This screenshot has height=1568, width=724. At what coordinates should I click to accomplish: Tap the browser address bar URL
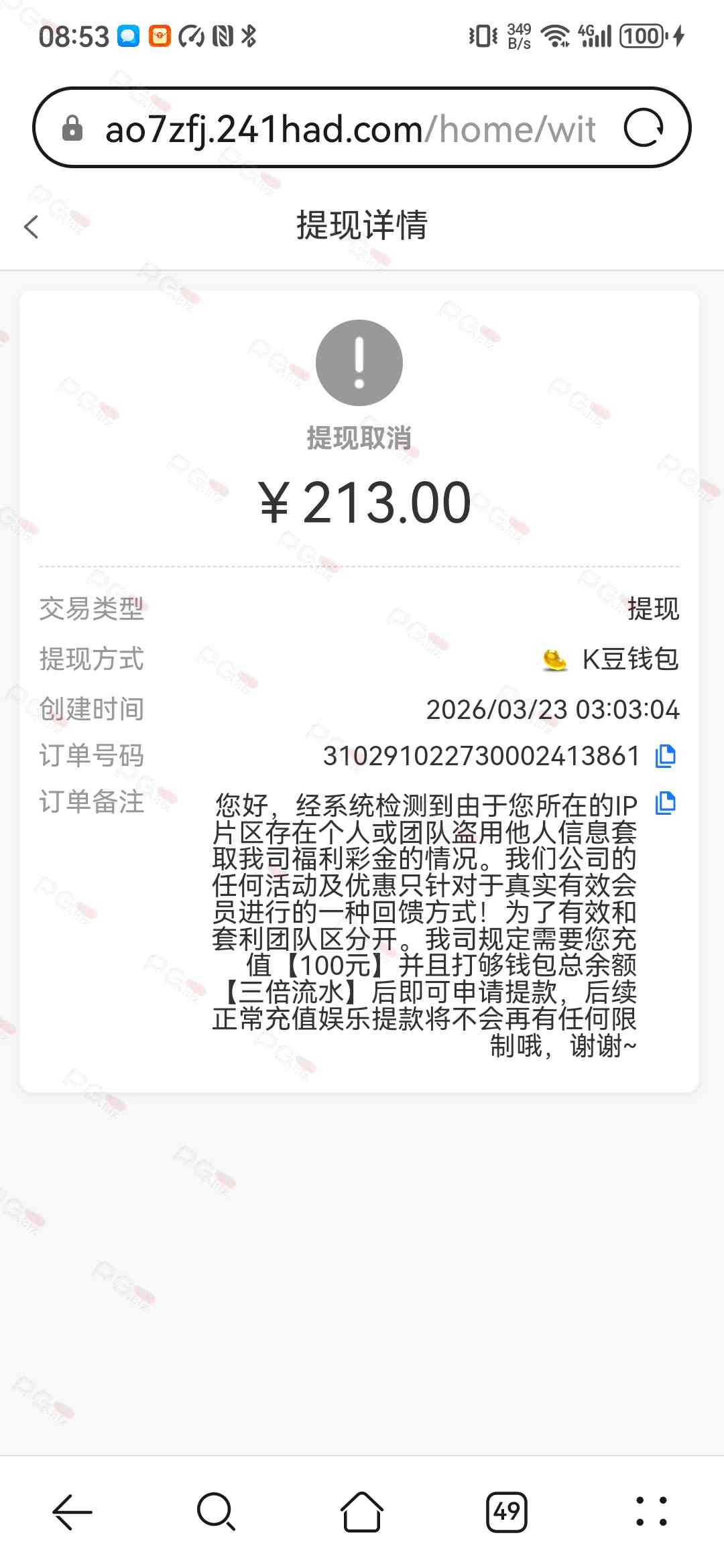pos(349,129)
